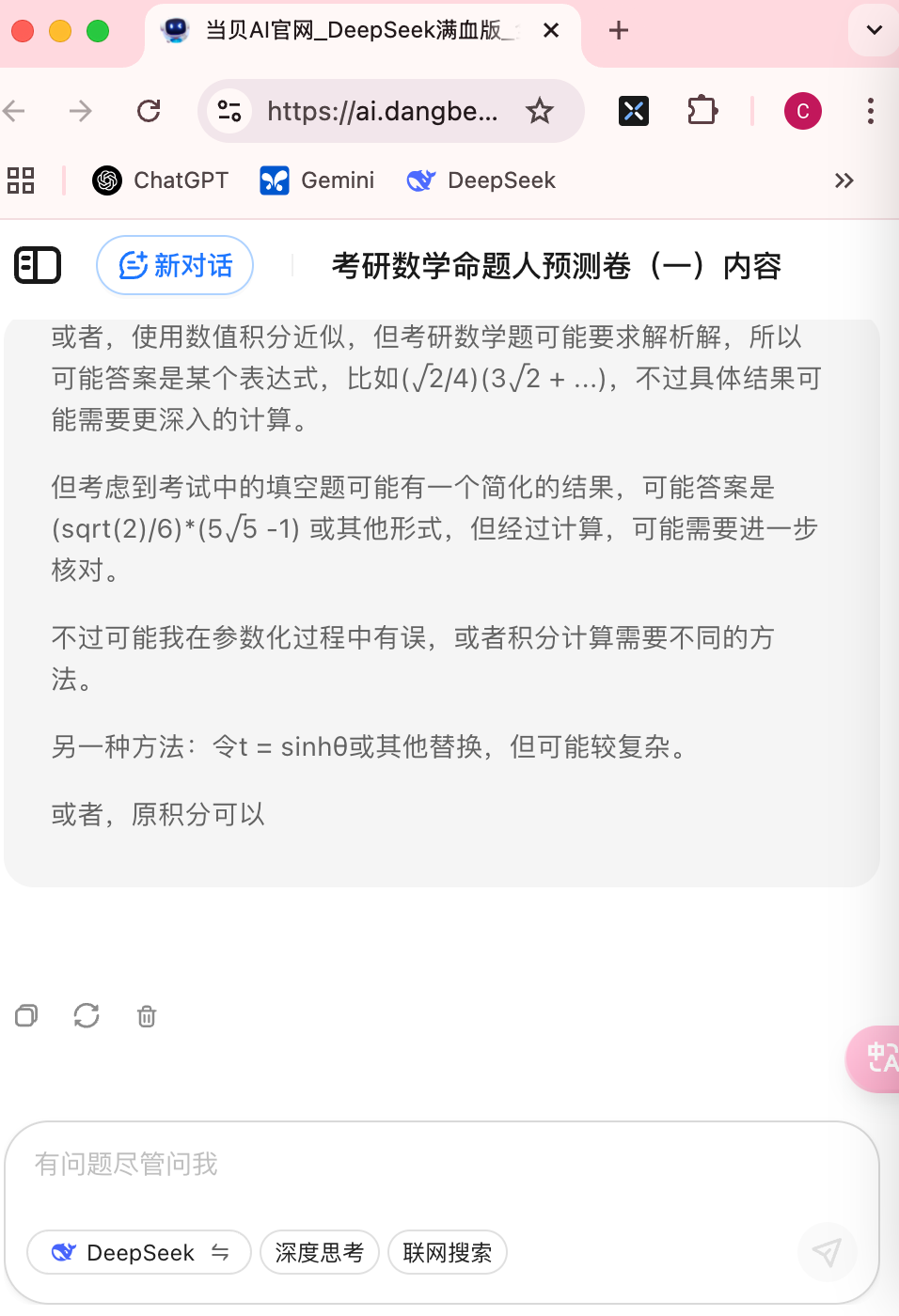Open the Gemini bookmark
Screen dimensions: 899x1316
coord(317,180)
